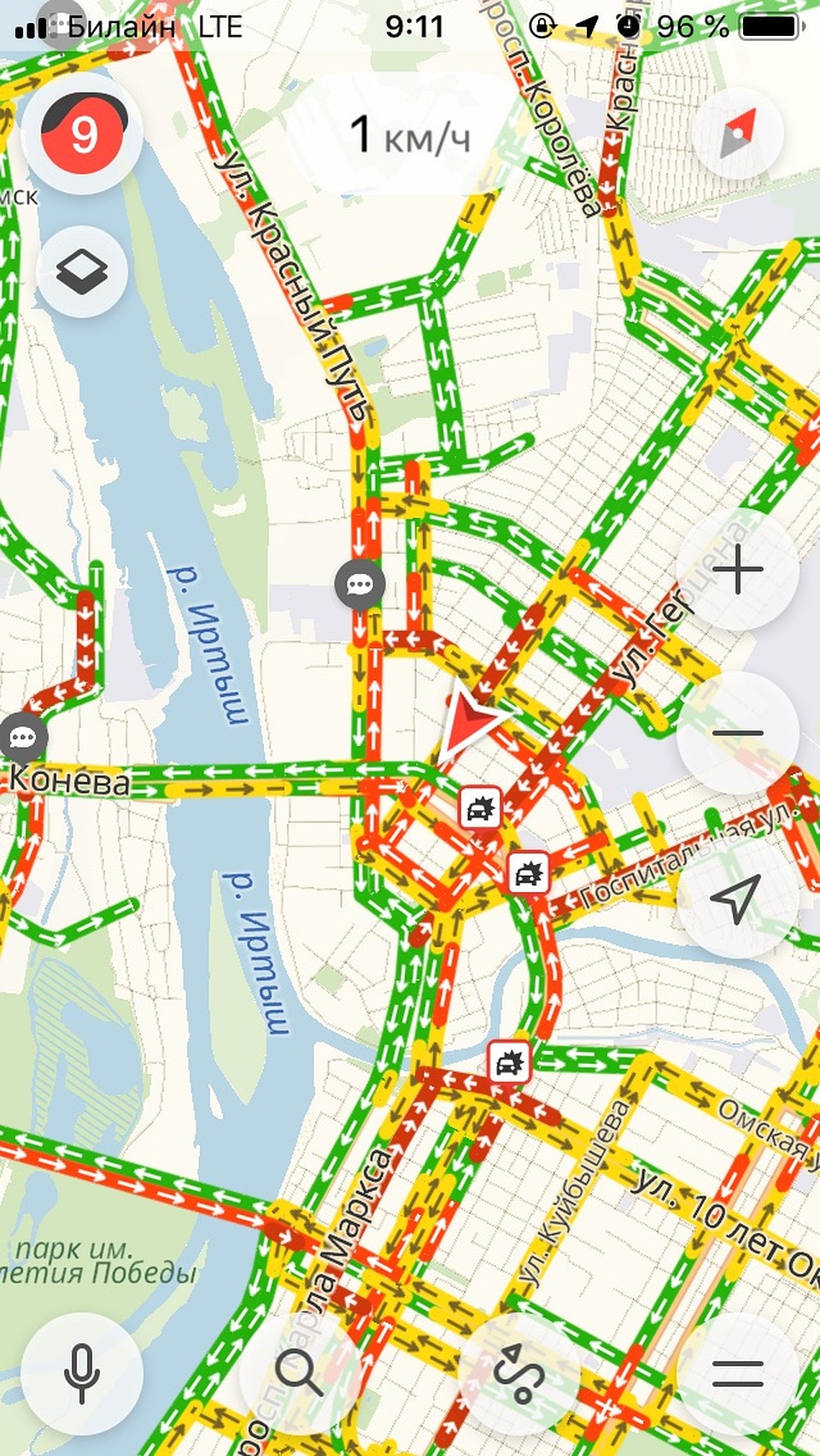The width and height of the screenshot is (820, 1456).
Task: View the accident marker closest to the red arrow
Action: 480,807
